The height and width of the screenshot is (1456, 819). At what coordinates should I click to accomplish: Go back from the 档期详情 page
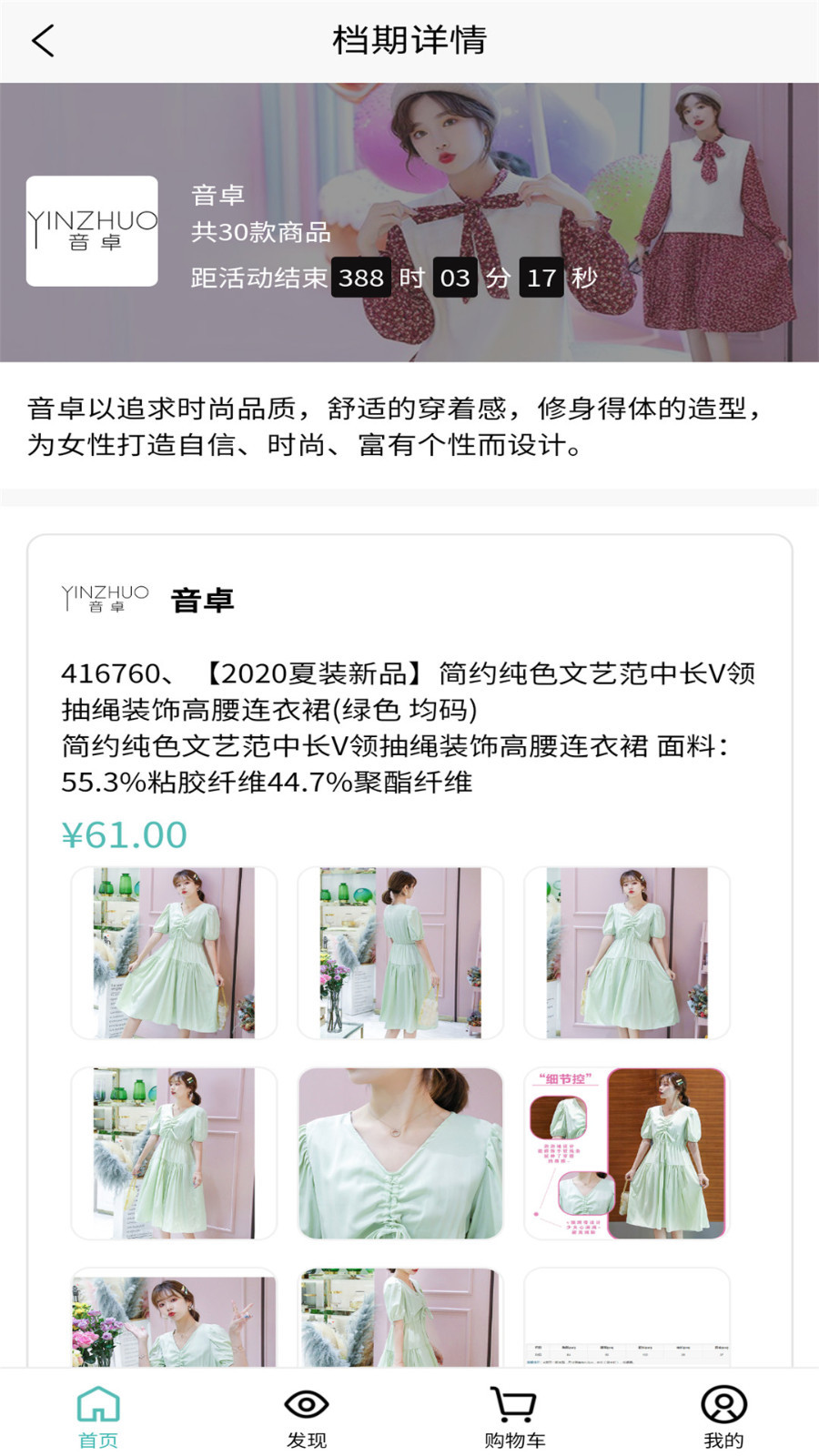43,41
